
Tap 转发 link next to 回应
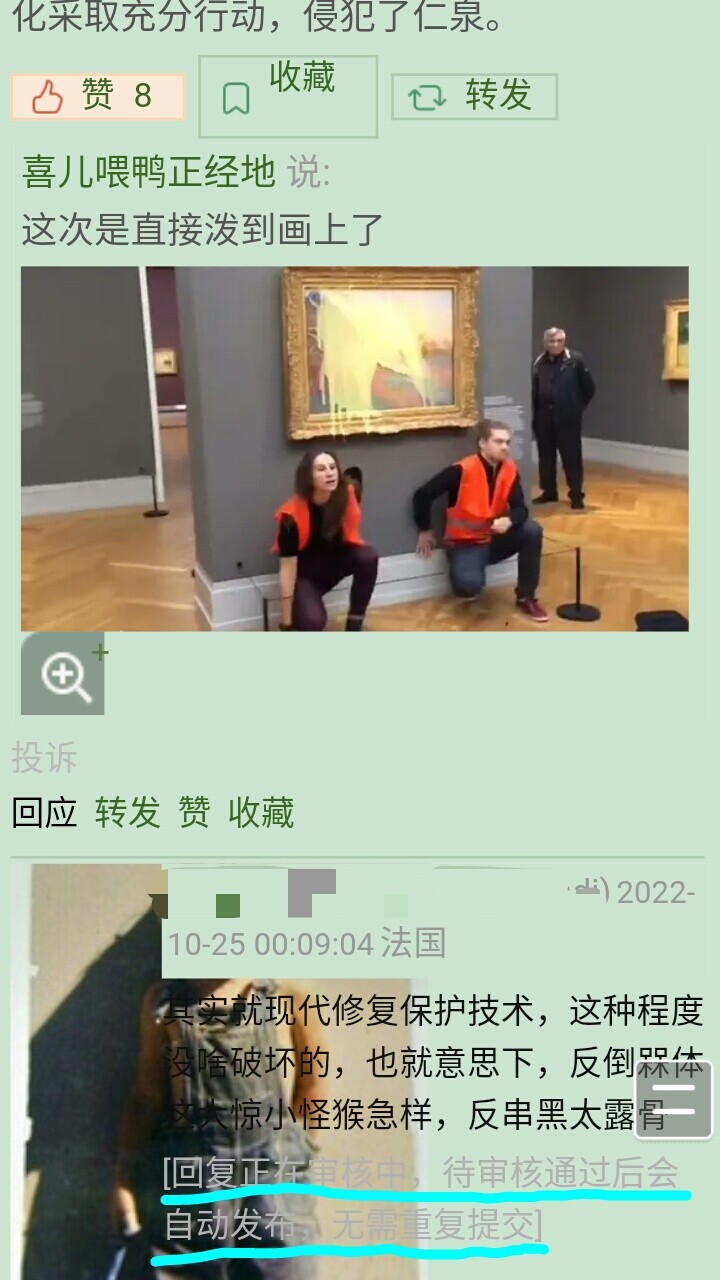(127, 812)
